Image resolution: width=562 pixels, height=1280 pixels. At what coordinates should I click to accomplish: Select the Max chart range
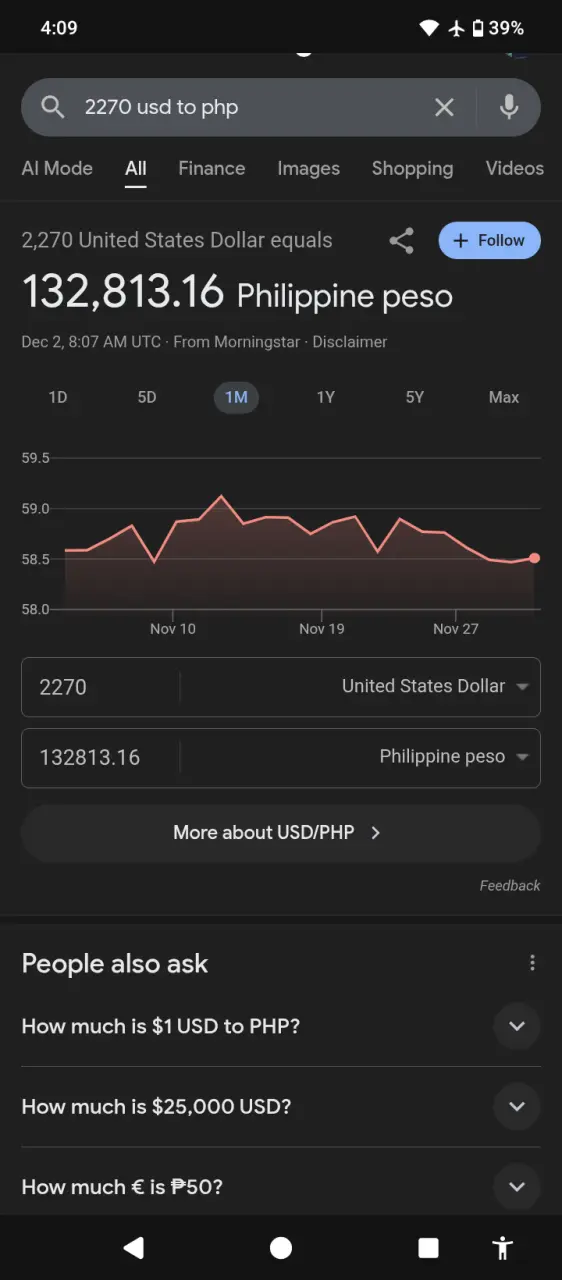click(x=504, y=397)
